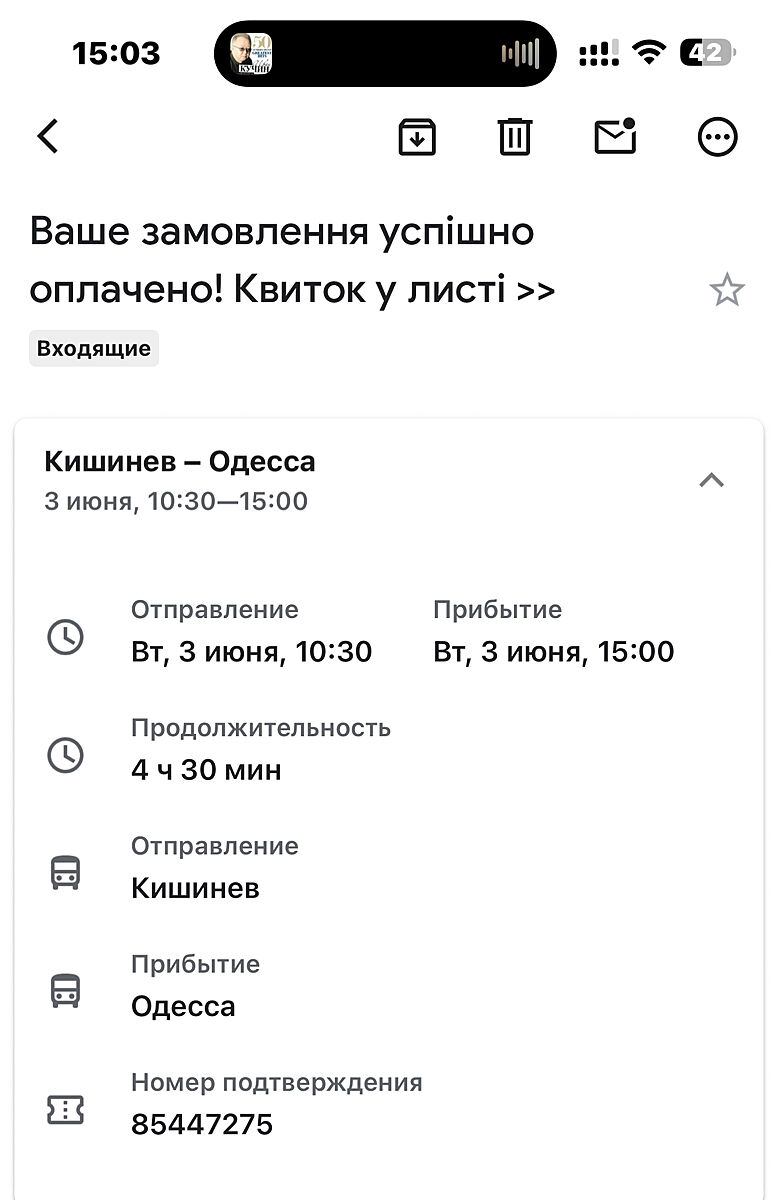Mark this email as unread

tap(615, 136)
